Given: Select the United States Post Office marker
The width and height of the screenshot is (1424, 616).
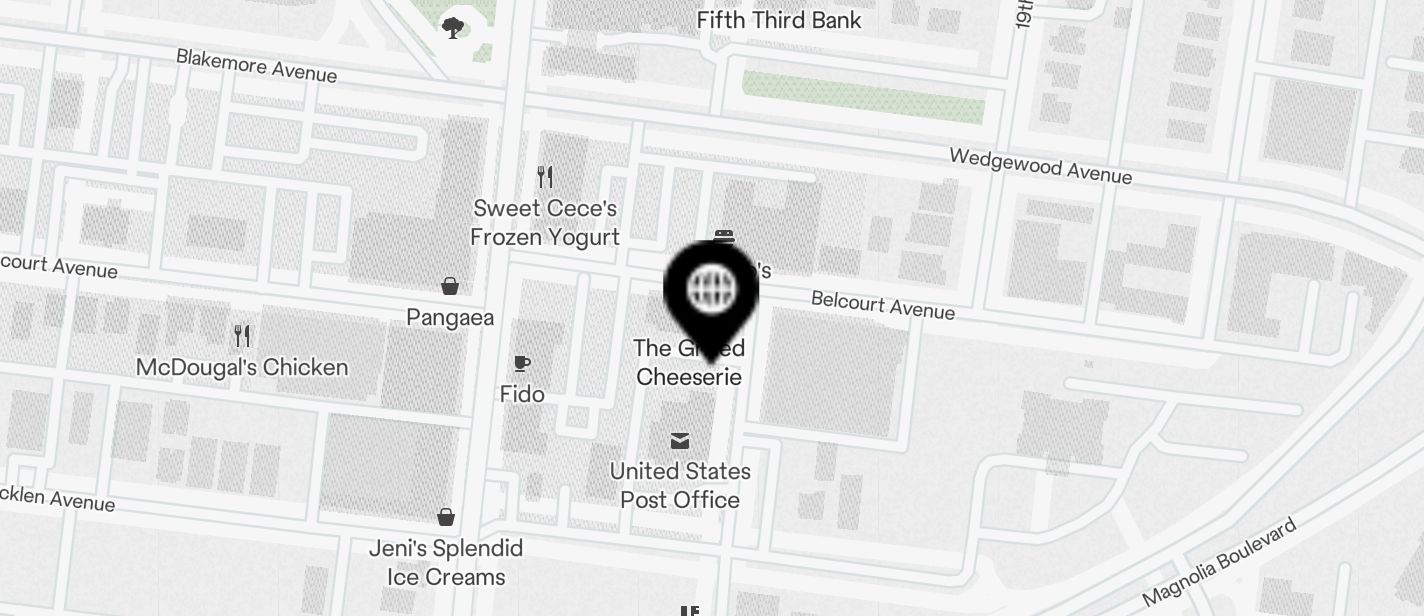Looking at the screenshot, I should pos(680,441).
